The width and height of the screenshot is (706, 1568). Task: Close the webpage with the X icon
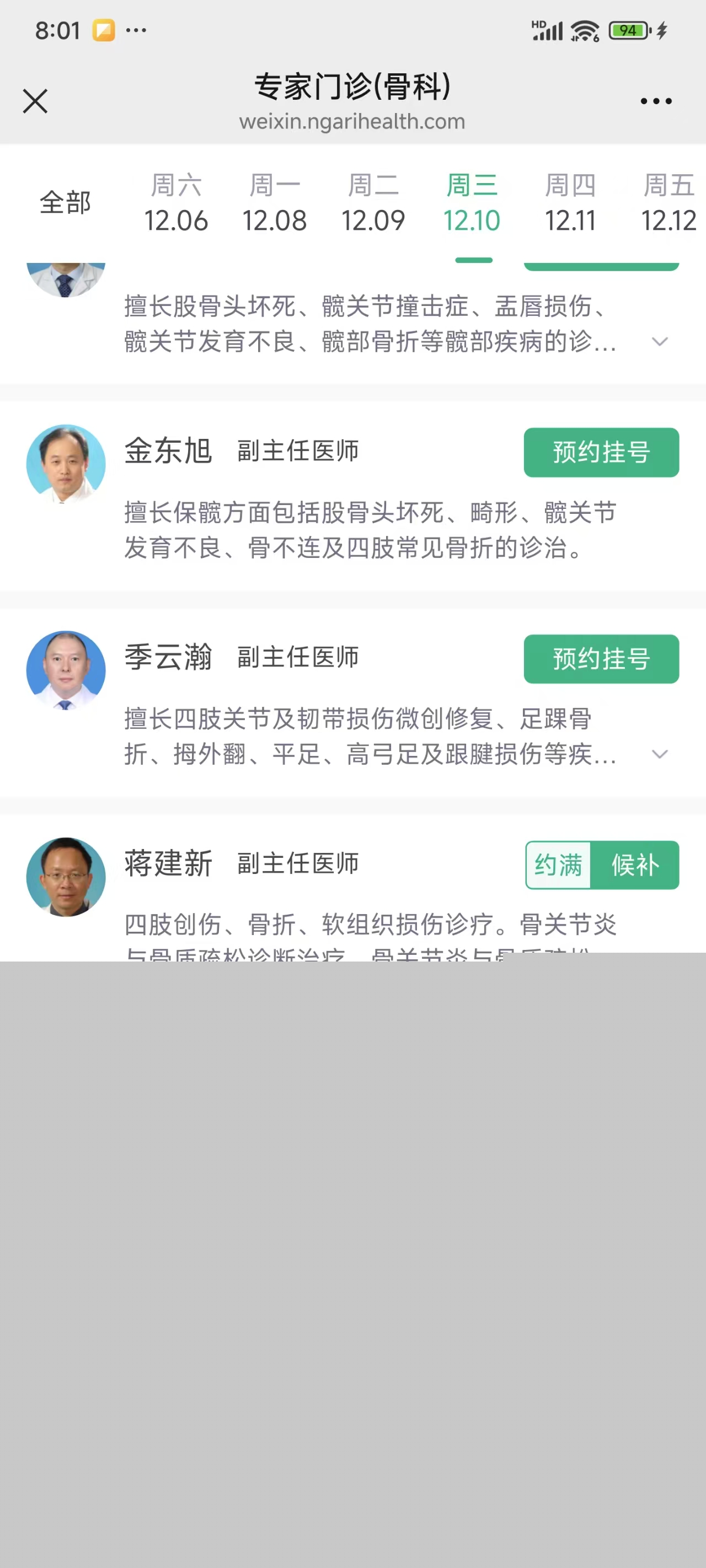point(35,101)
